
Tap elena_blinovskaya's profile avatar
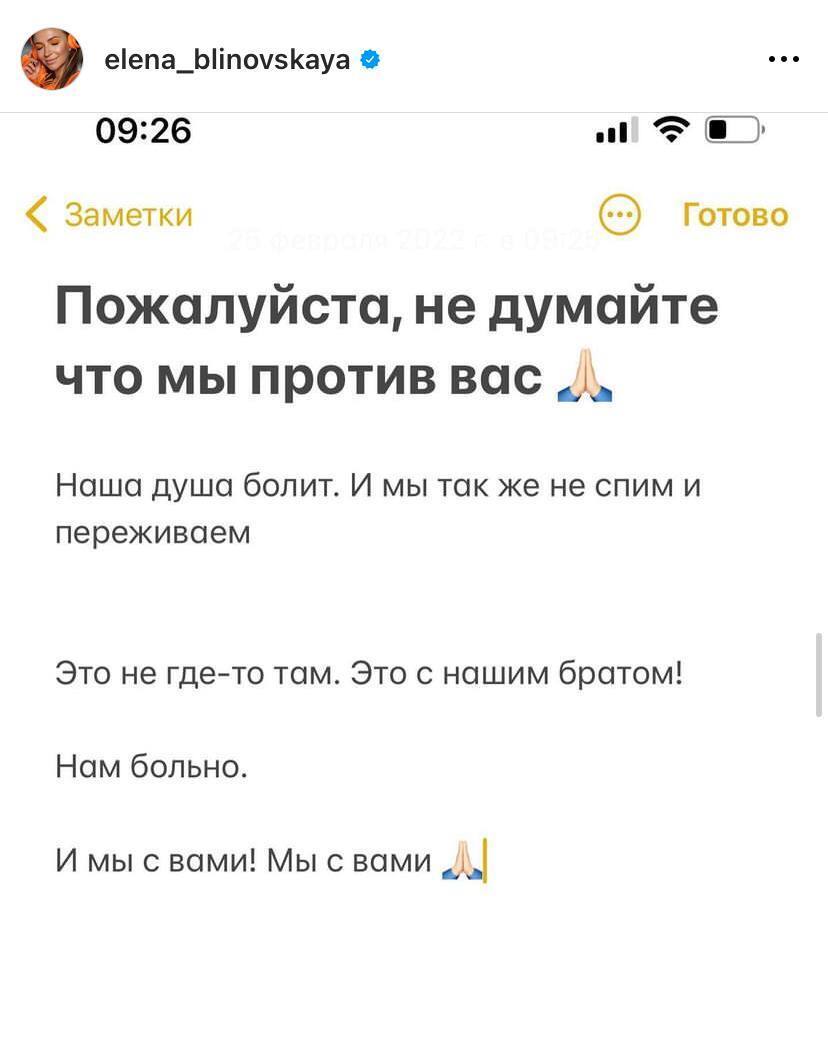click(52, 59)
